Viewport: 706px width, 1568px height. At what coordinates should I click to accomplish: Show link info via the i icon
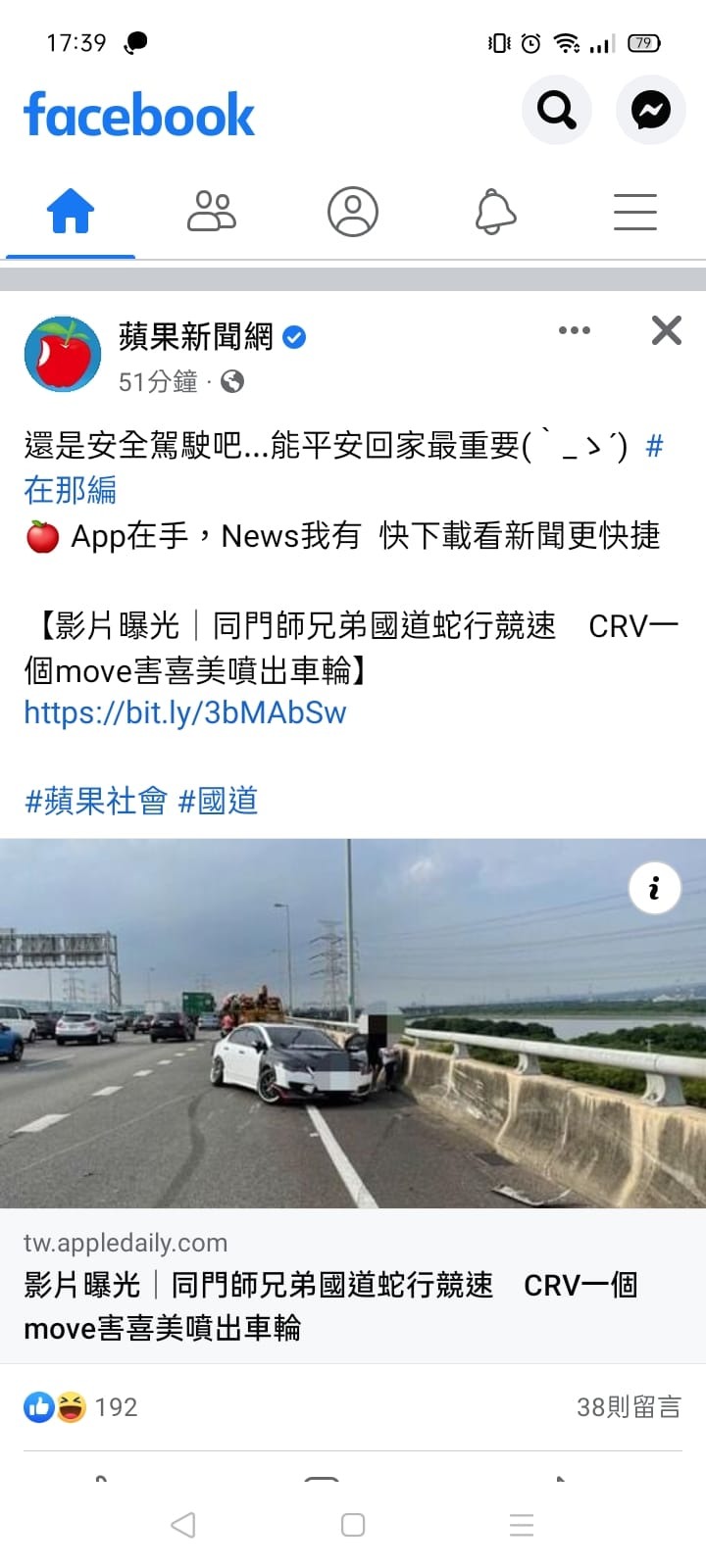pyautogui.click(x=654, y=888)
